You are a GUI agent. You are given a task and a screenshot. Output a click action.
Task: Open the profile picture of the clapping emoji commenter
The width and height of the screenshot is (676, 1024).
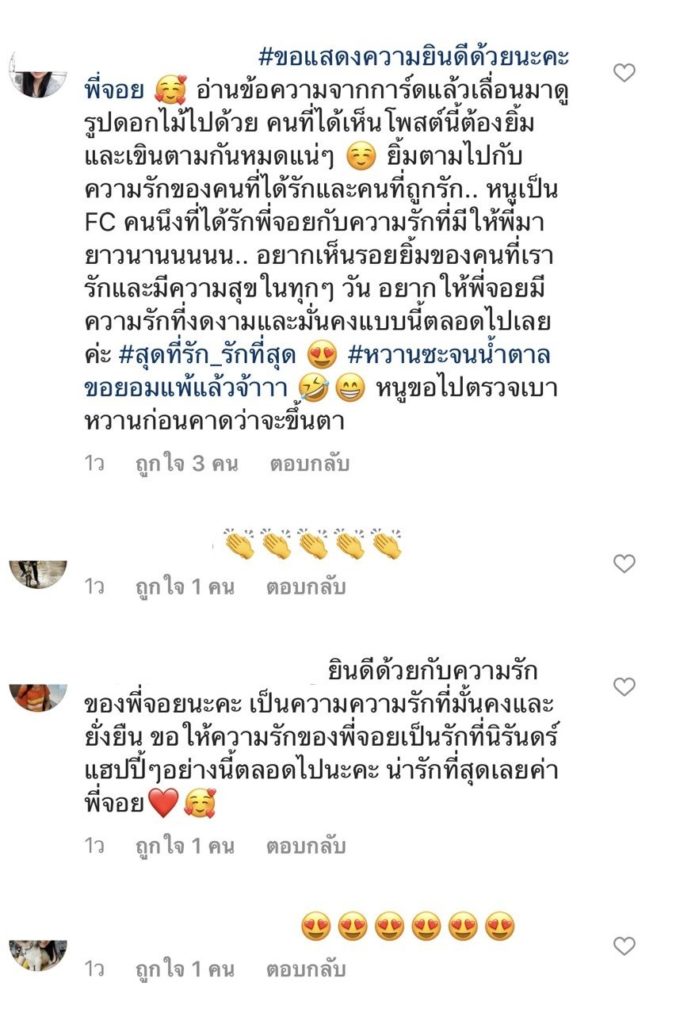(38, 573)
